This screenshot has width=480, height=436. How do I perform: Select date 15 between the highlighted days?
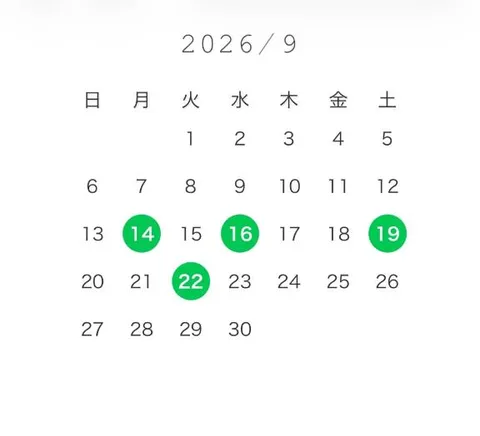click(191, 234)
